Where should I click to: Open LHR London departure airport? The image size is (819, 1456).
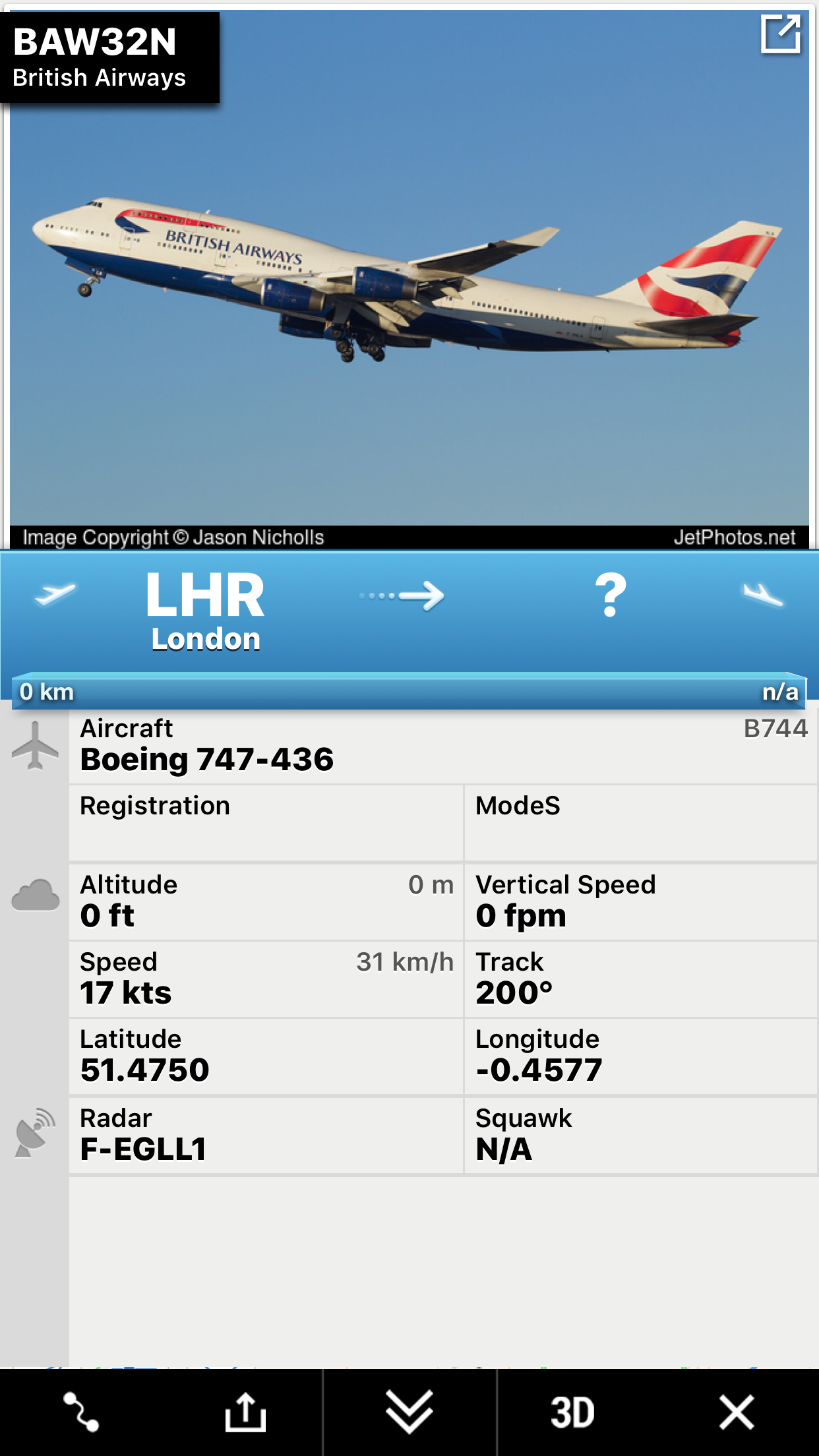click(x=205, y=611)
